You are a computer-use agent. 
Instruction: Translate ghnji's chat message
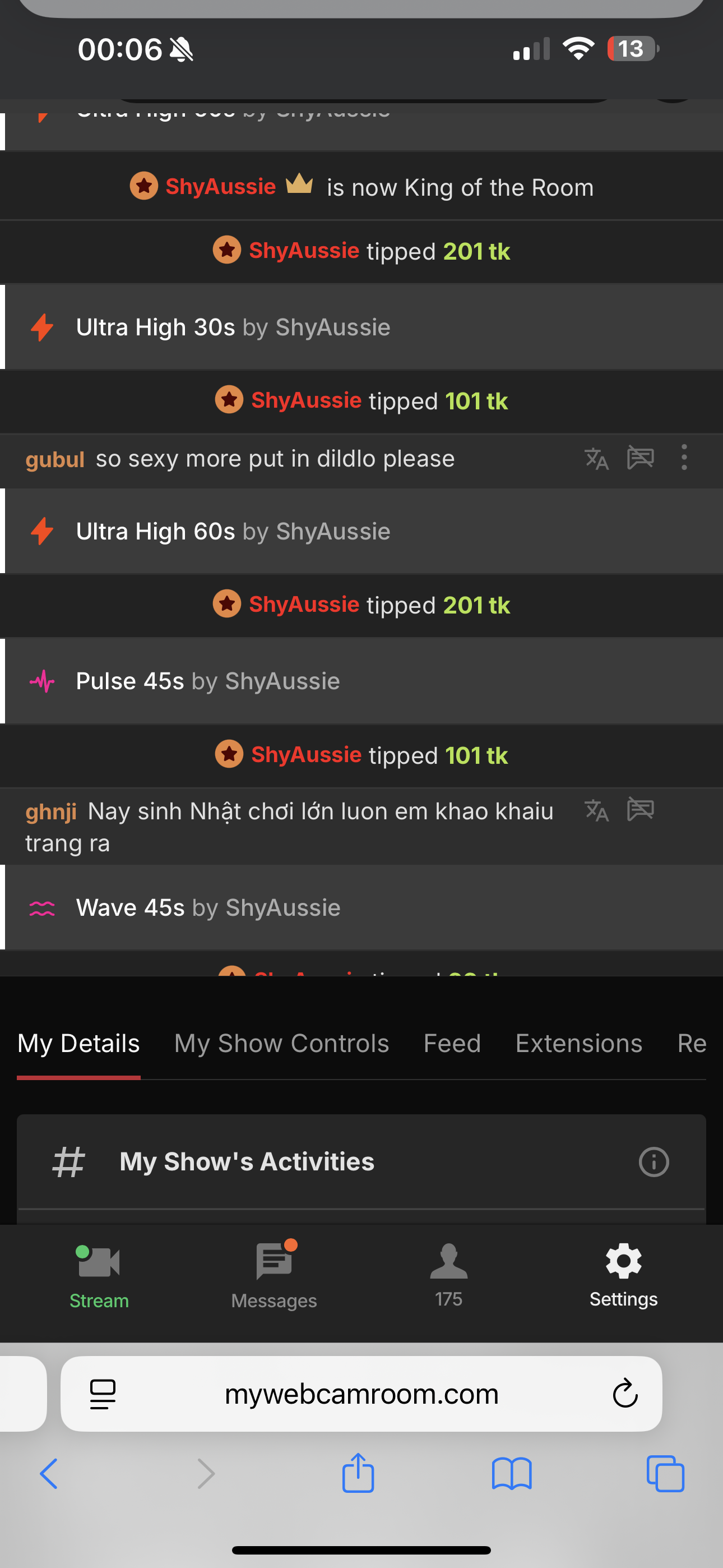click(x=596, y=810)
